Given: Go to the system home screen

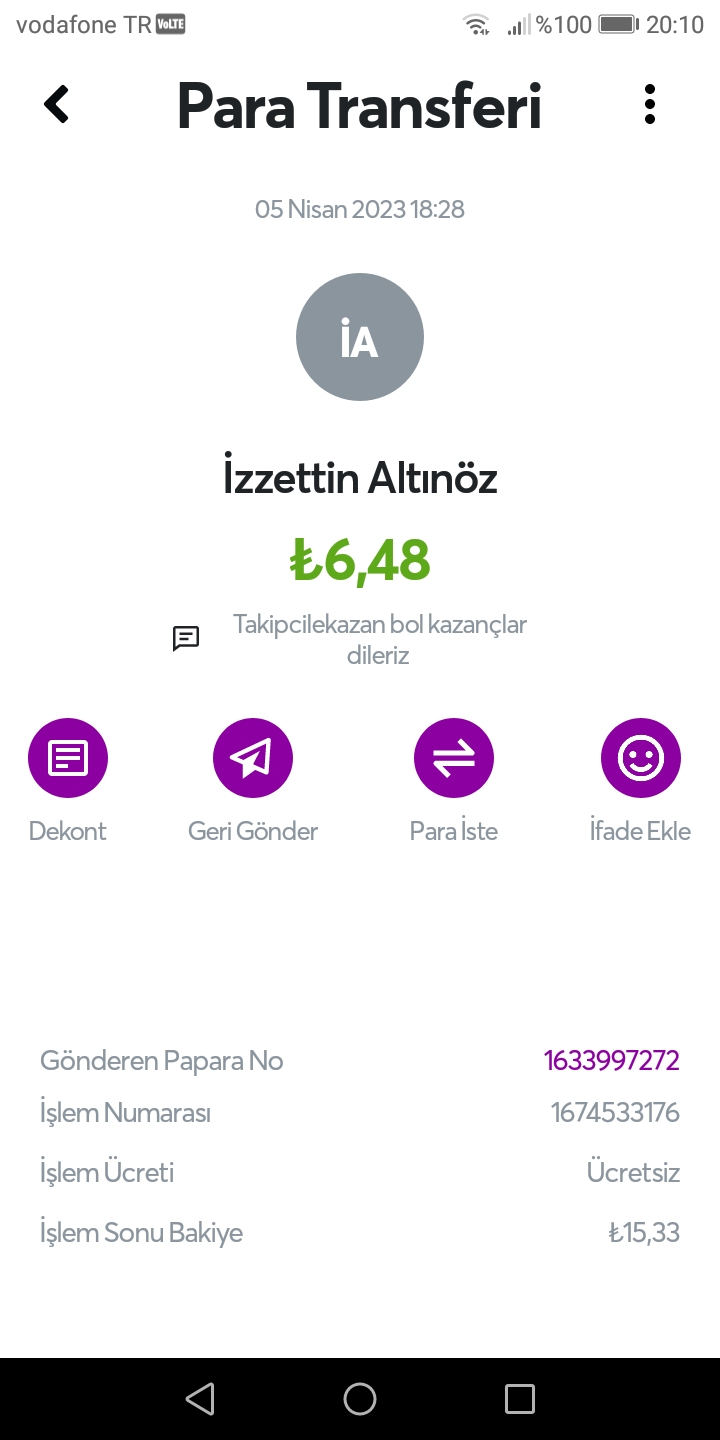Looking at the screenshot, I should (x=360, y=1399).
